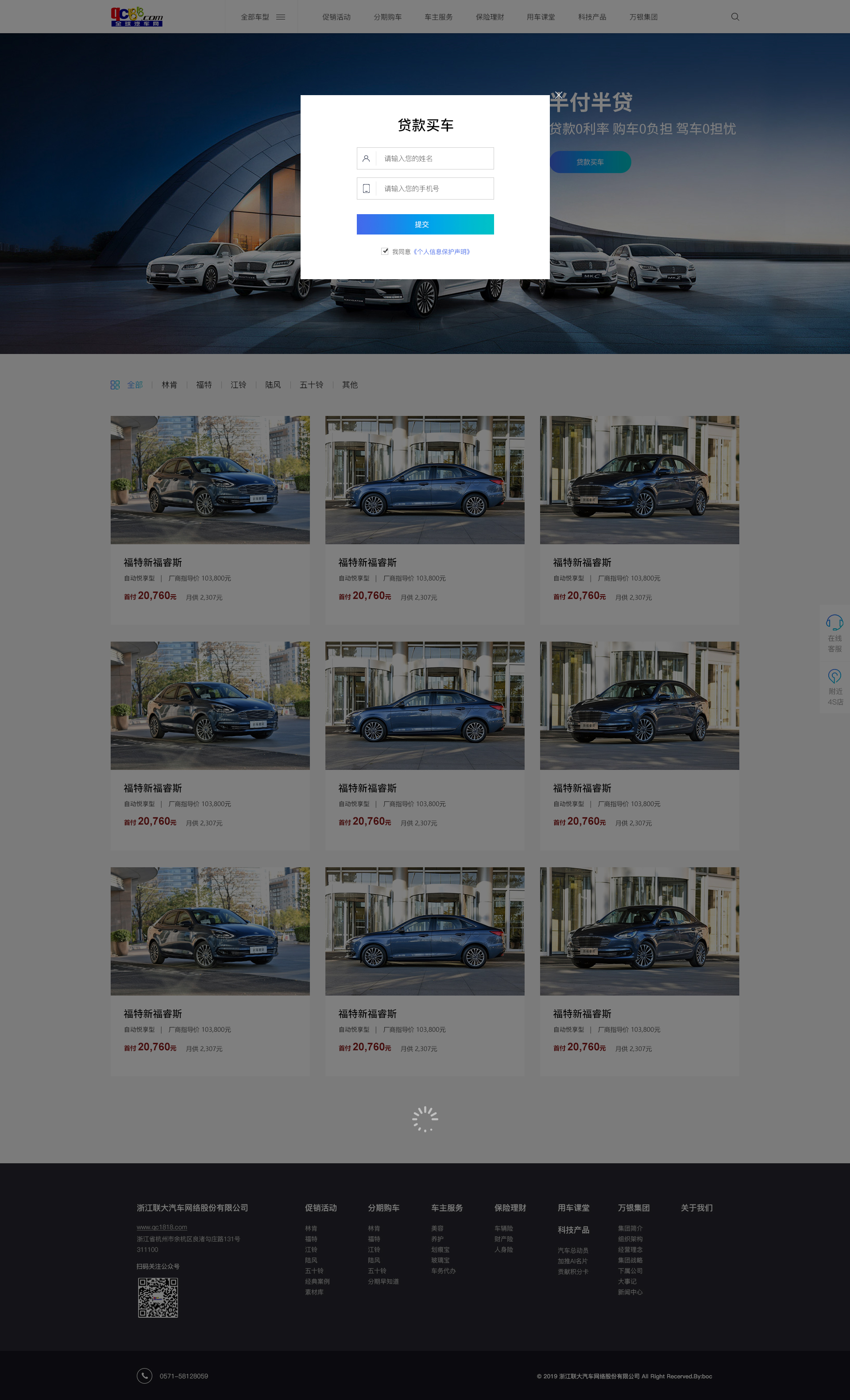Focus the phone number field 请输入您的手机号
The image size is (850, 1400).
(x=425, y=188)
